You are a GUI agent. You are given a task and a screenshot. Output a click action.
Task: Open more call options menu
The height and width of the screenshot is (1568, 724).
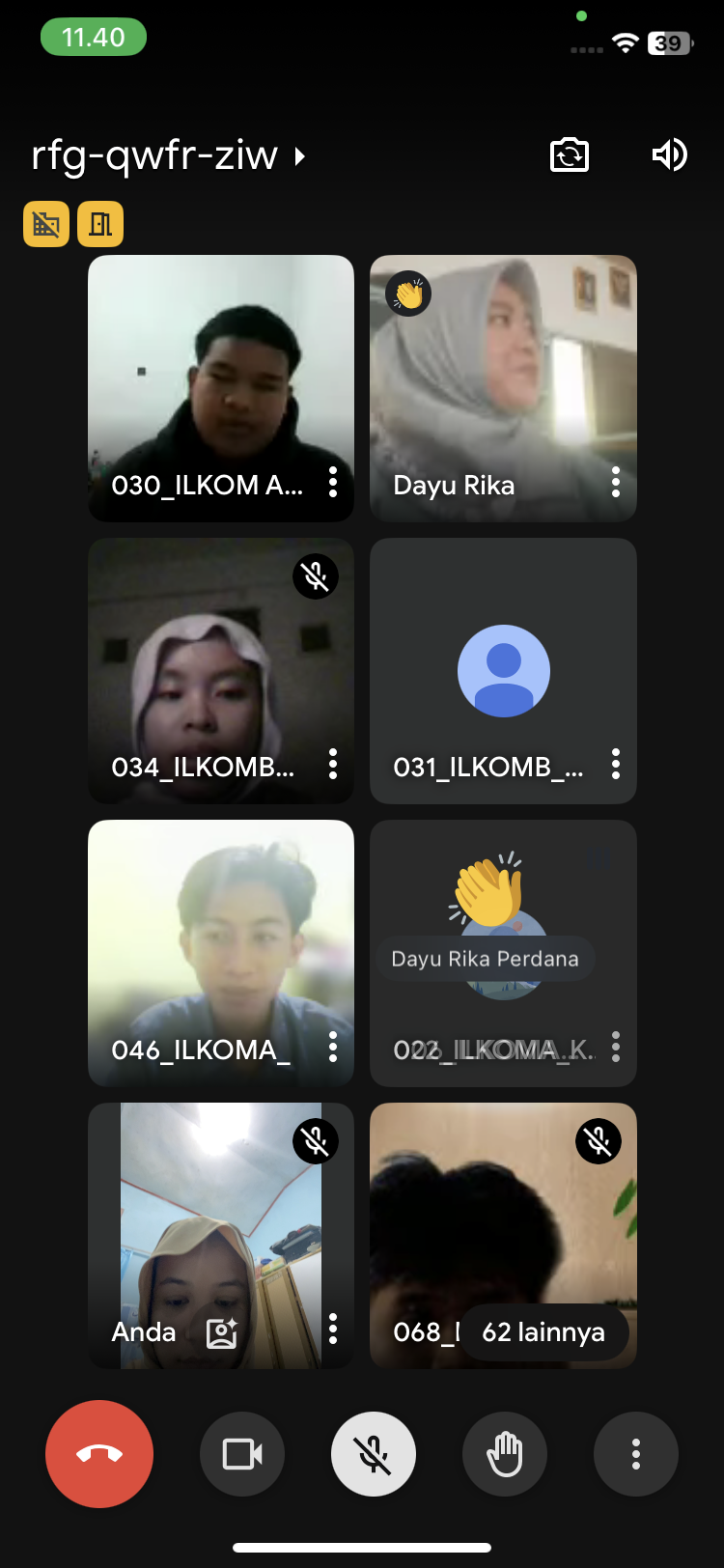click(635, 1453)
